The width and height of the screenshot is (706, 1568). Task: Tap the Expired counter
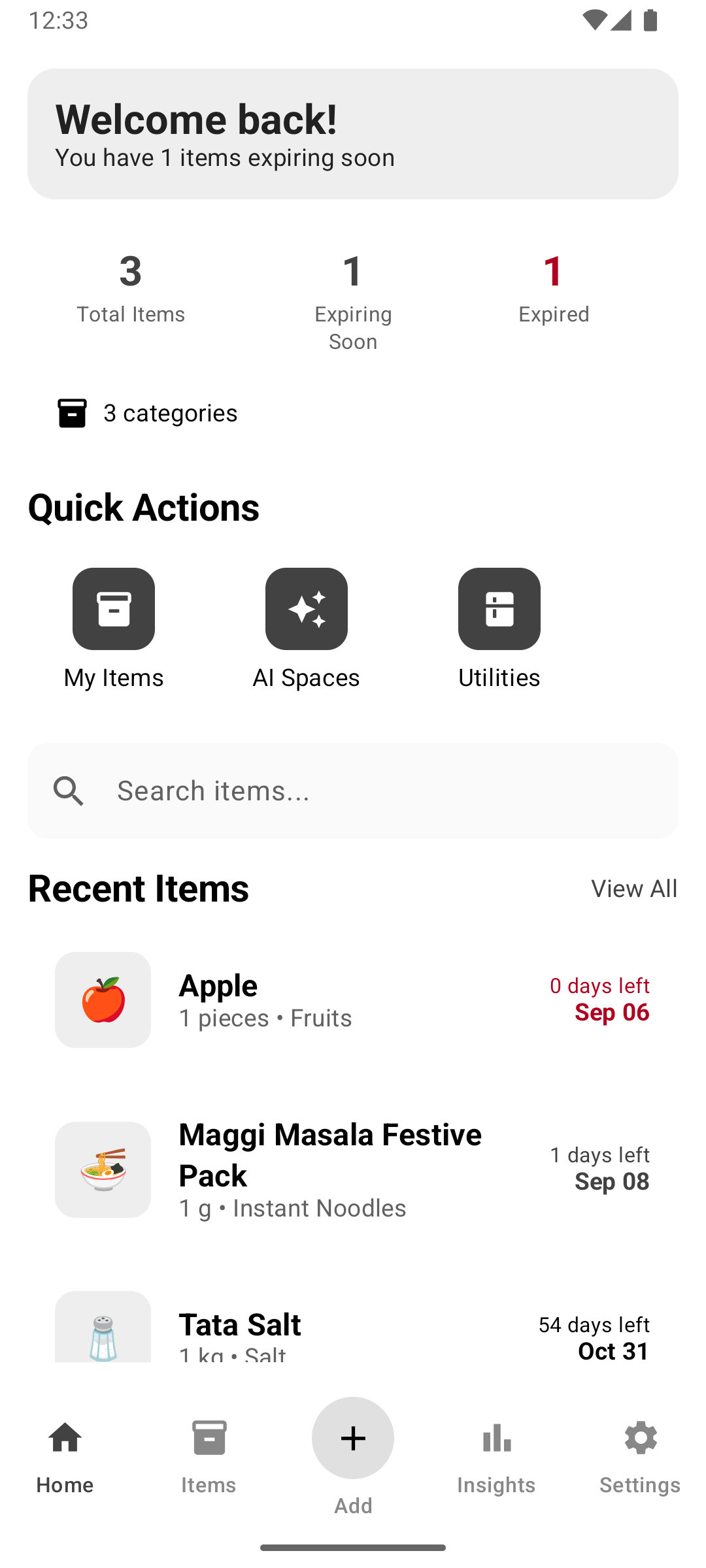click(553, 287)
